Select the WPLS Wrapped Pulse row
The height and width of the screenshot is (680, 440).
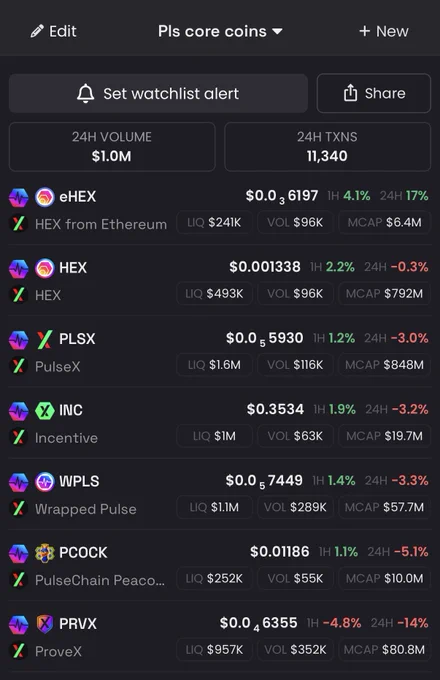[x=220, y=494]
